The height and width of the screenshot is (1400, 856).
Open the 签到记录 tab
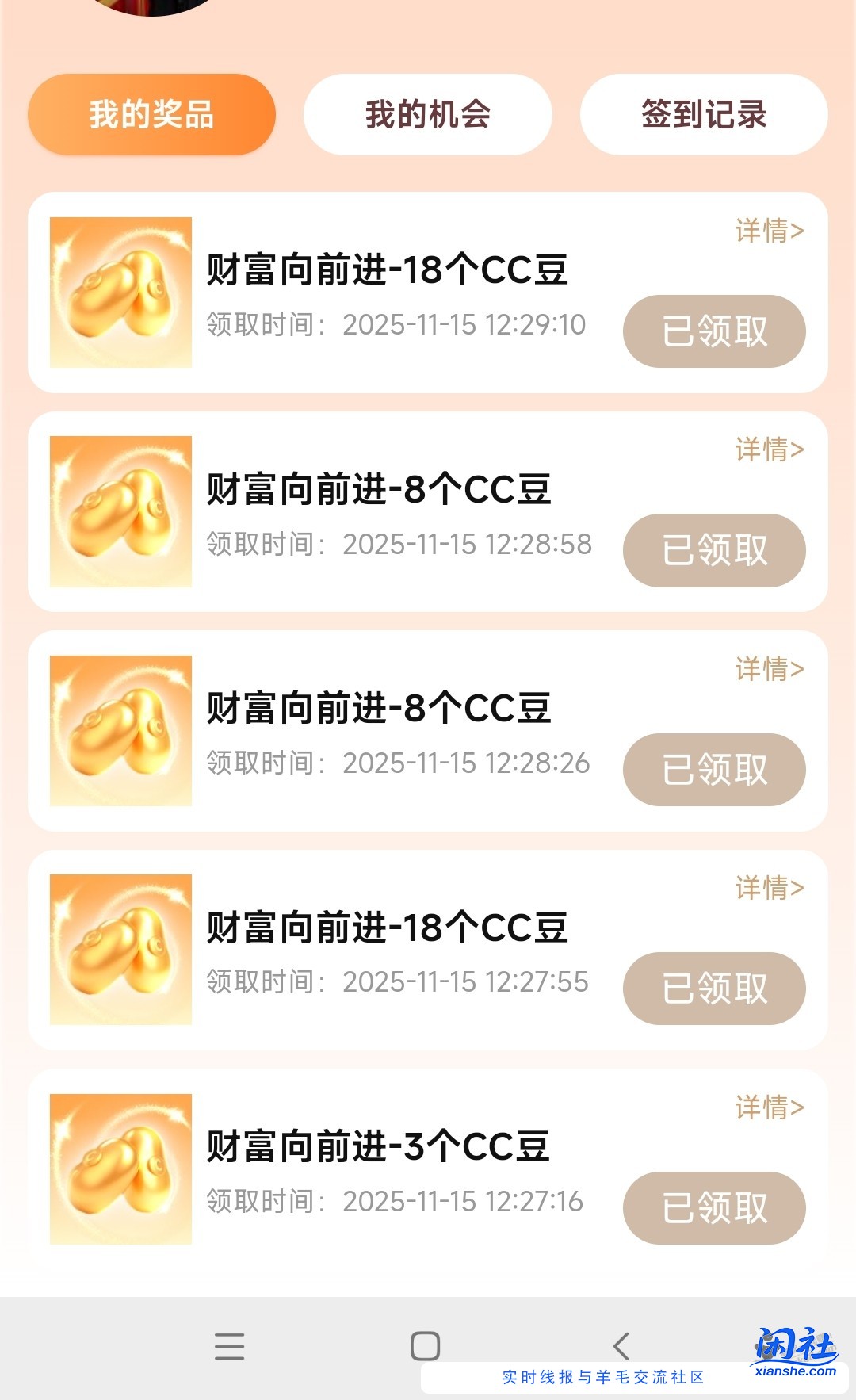(704, 114)
